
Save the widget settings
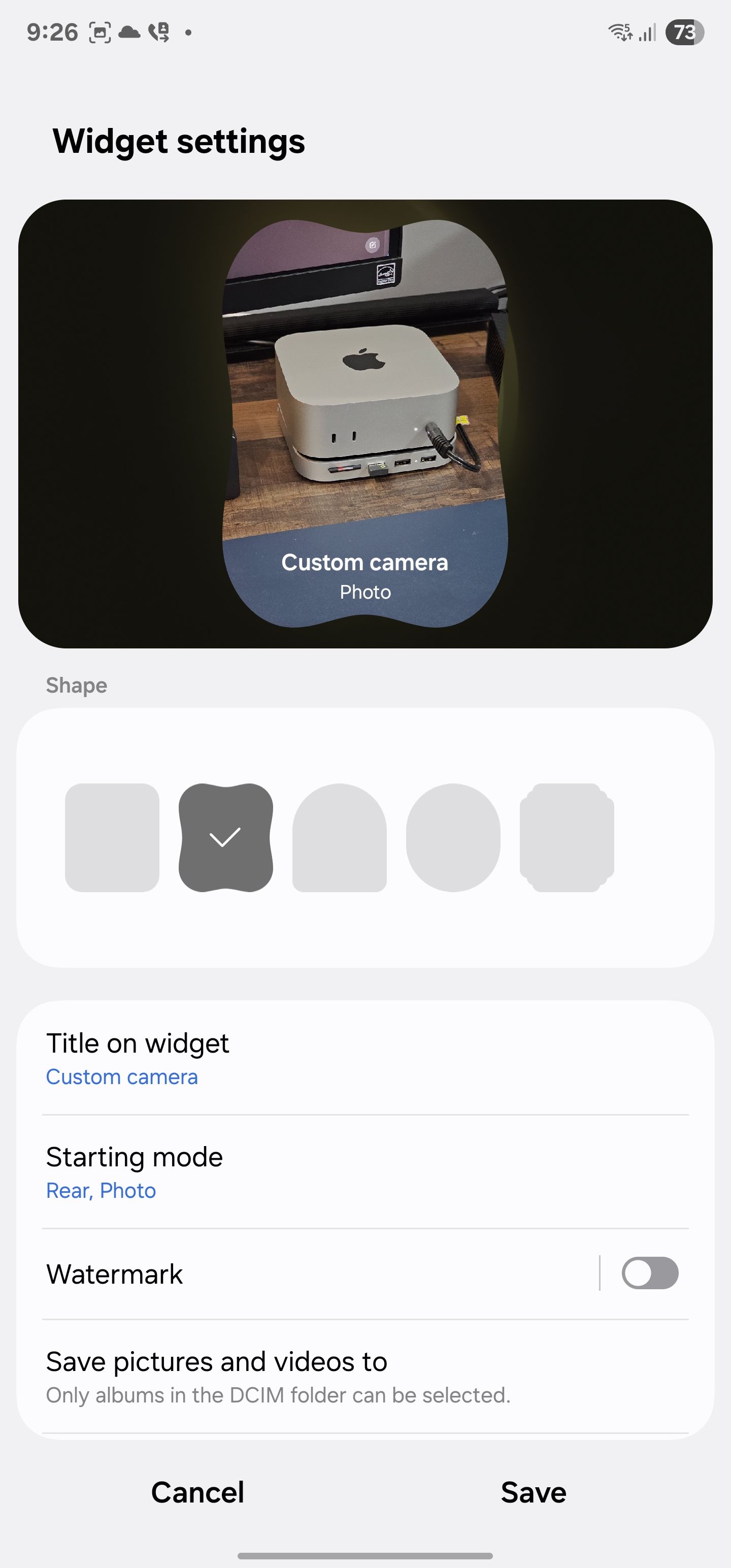click(x=533, y=1492)
